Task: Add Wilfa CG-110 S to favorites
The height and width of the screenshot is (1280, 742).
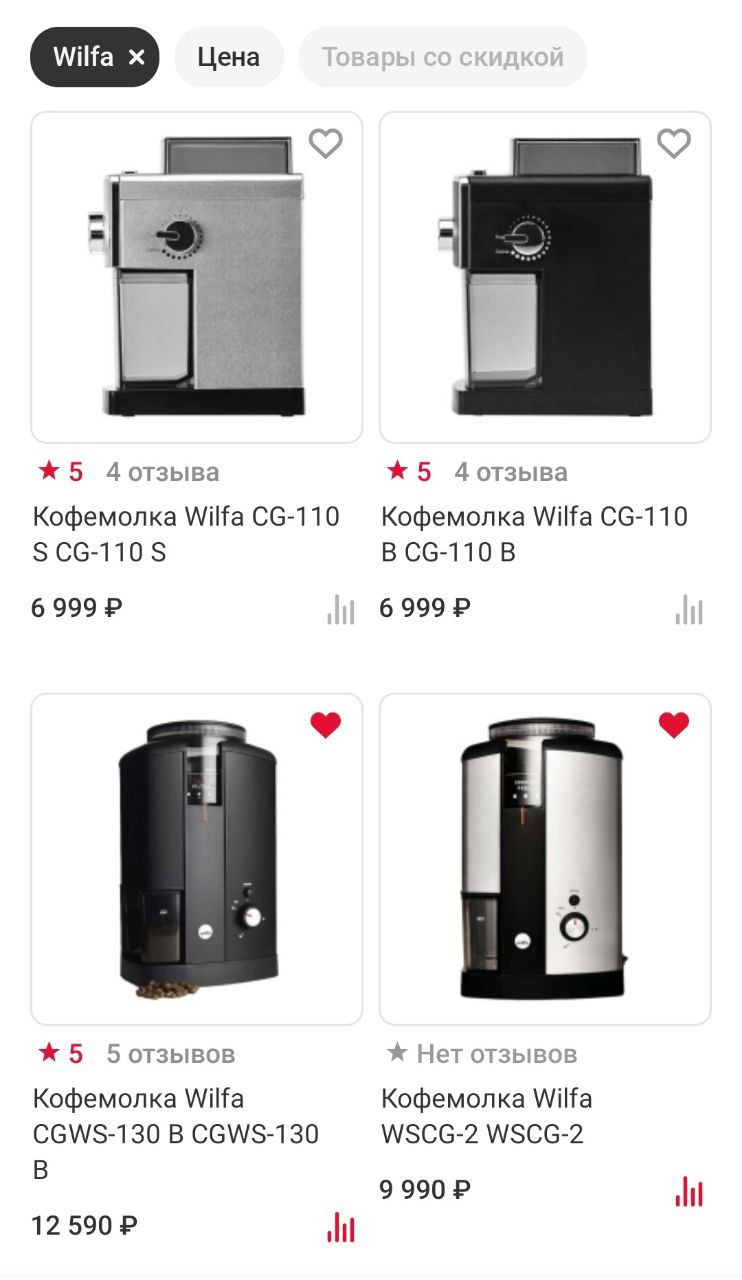Action: click(325, 144)
